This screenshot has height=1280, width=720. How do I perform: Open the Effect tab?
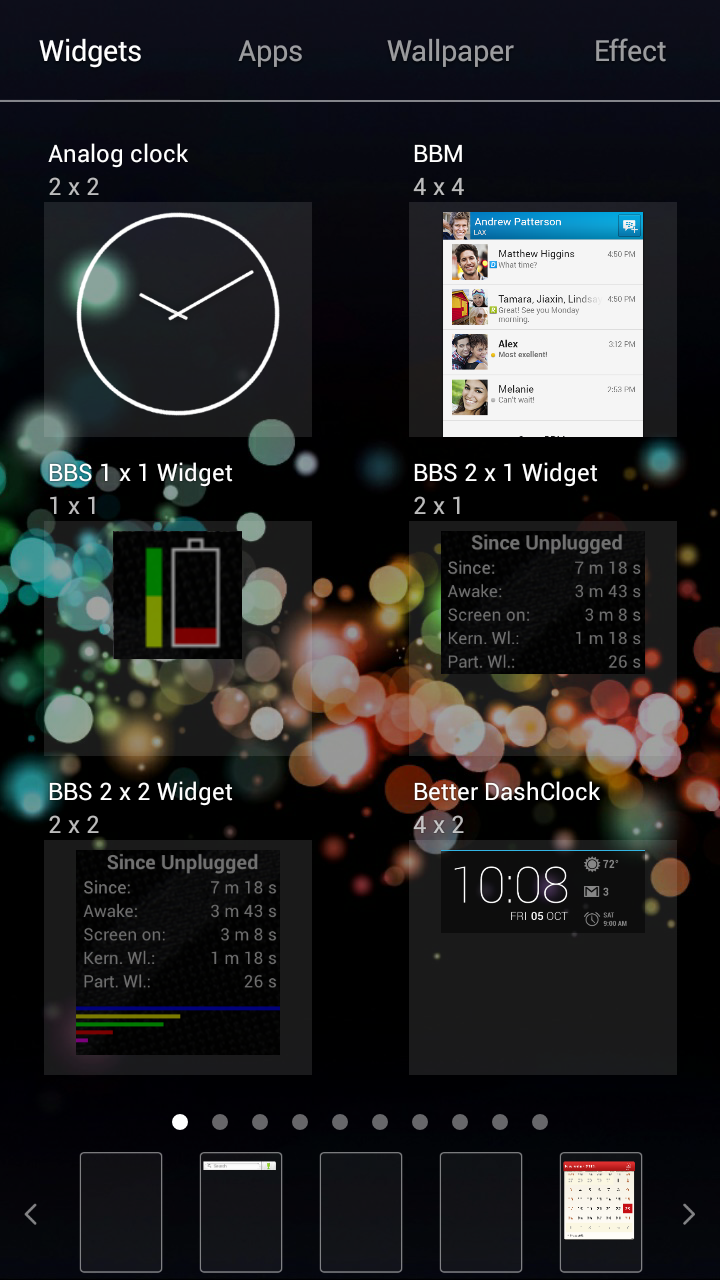point(629,52)
